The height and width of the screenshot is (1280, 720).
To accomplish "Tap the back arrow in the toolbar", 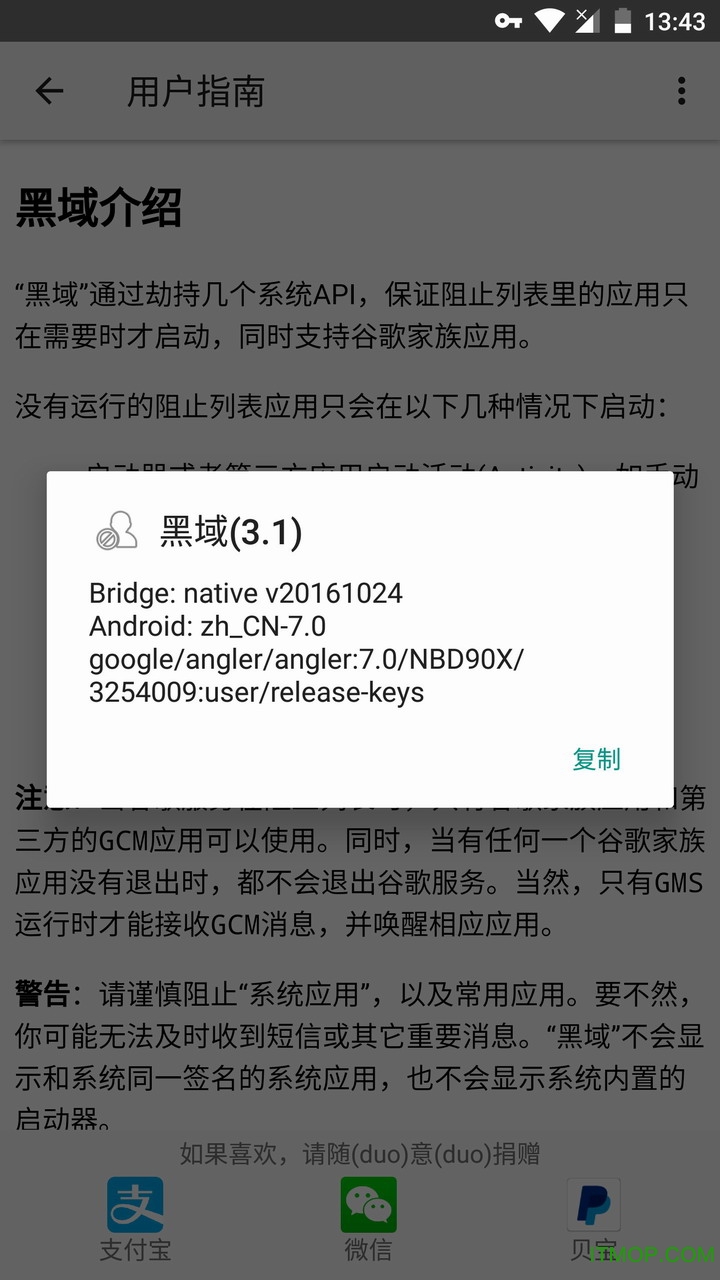I will click(48, 91).
